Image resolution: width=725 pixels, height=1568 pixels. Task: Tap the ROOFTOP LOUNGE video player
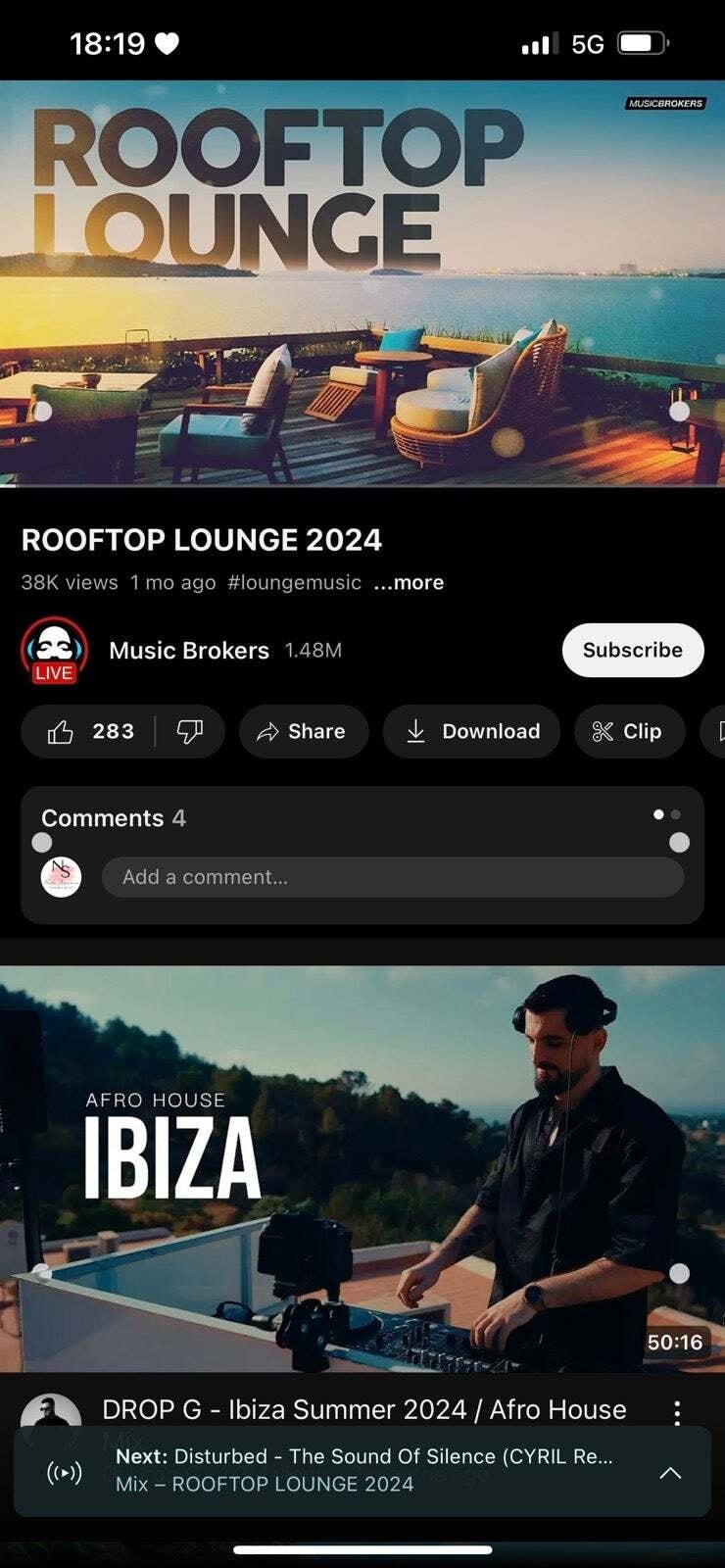pyautogui.click(x=362, y=282)
